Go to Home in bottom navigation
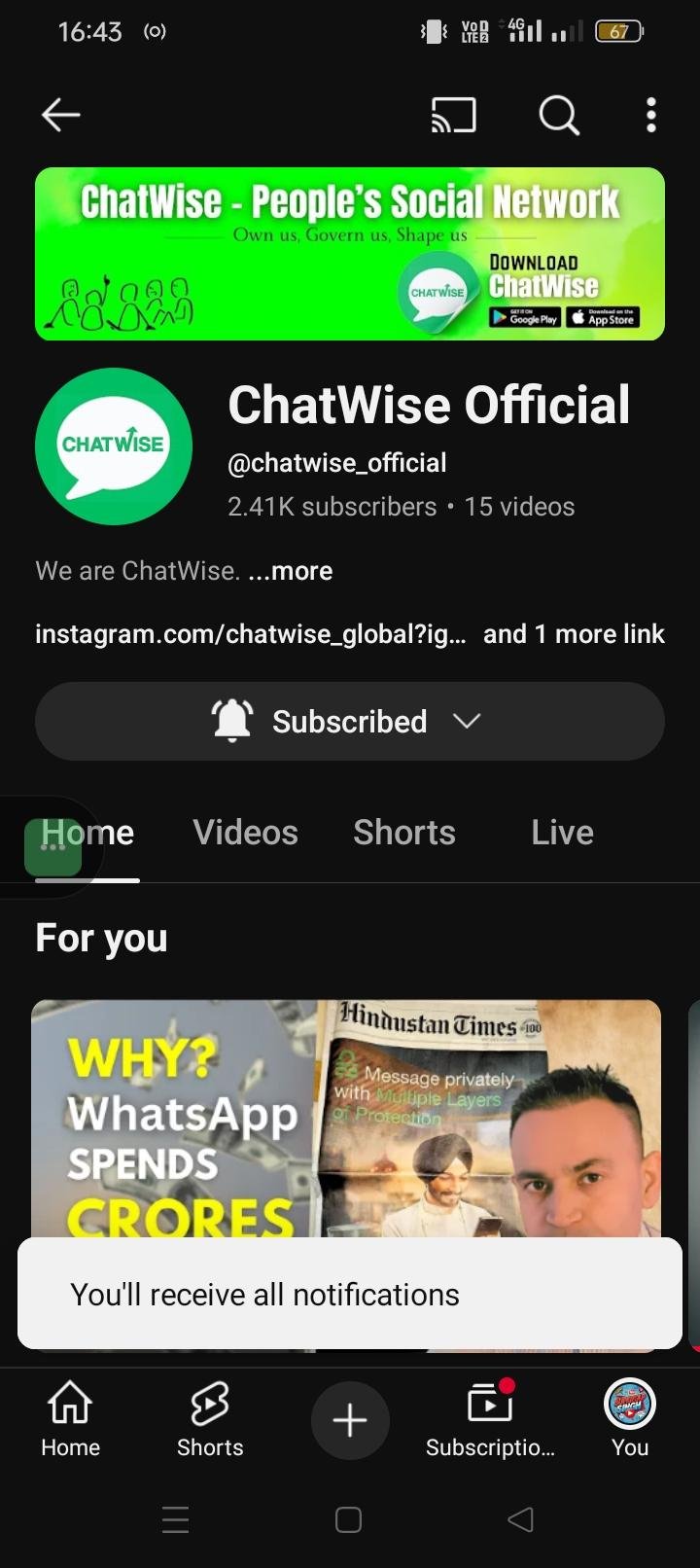Image resolution: width=700 pixels, height=1568 pixels. pyautogui.click(x=70, y=1420)
